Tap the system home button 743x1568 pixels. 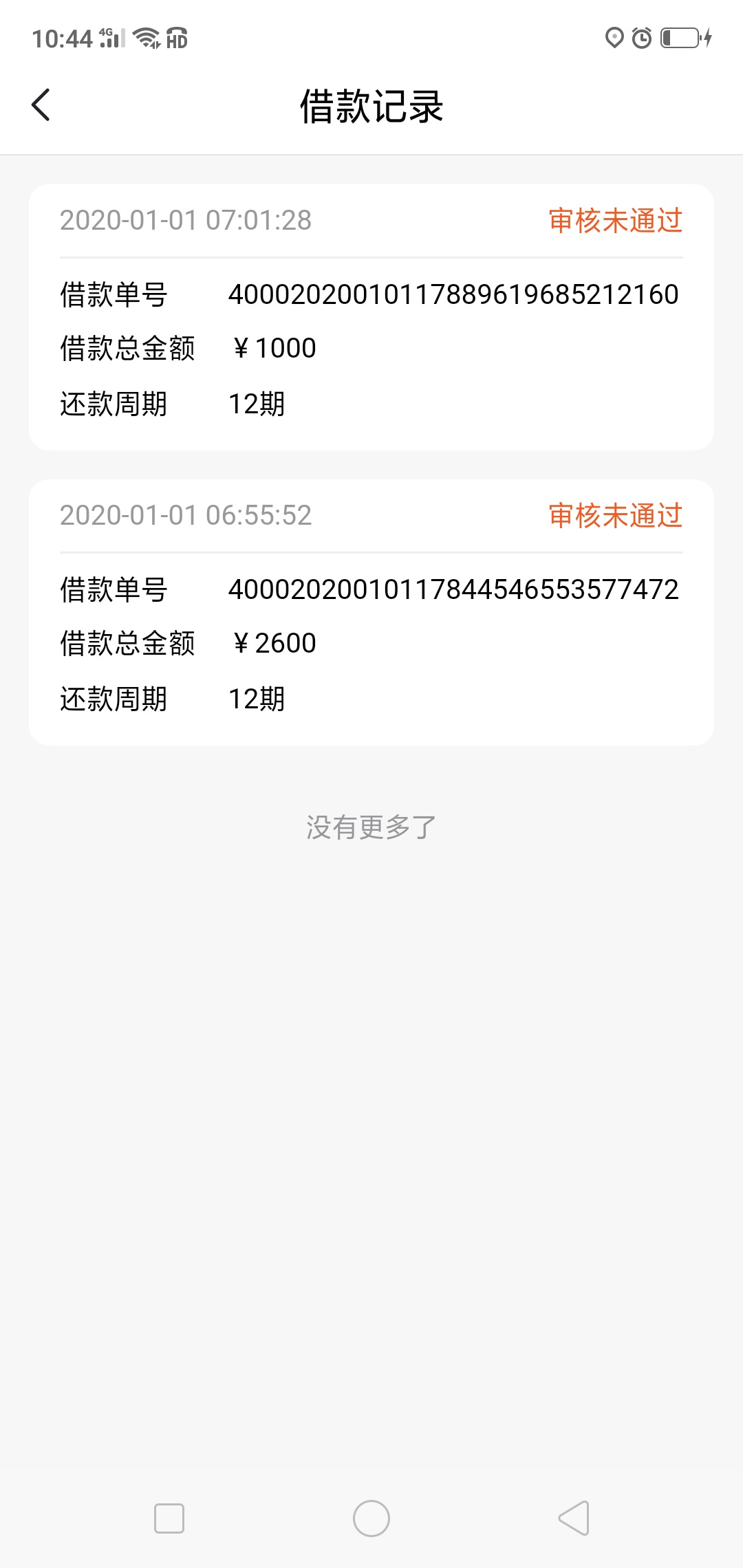coord(371,1518)
